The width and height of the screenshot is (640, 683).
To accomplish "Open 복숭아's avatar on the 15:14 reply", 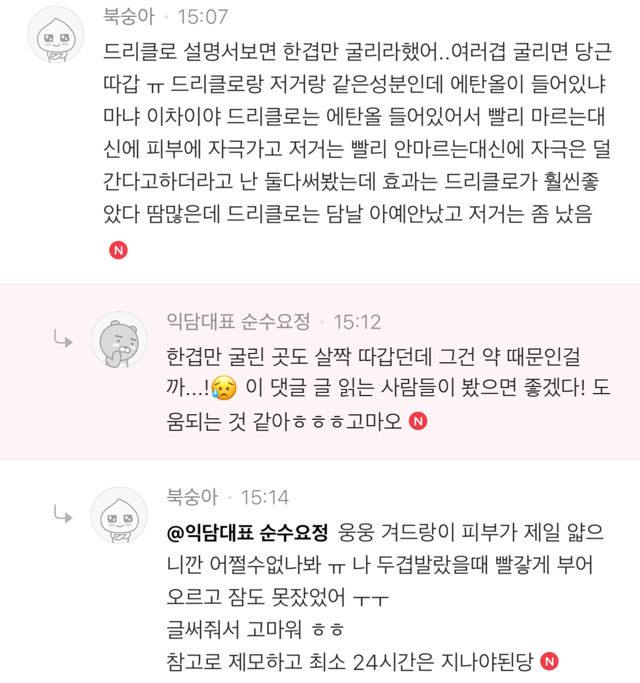I will pos(119,515).
